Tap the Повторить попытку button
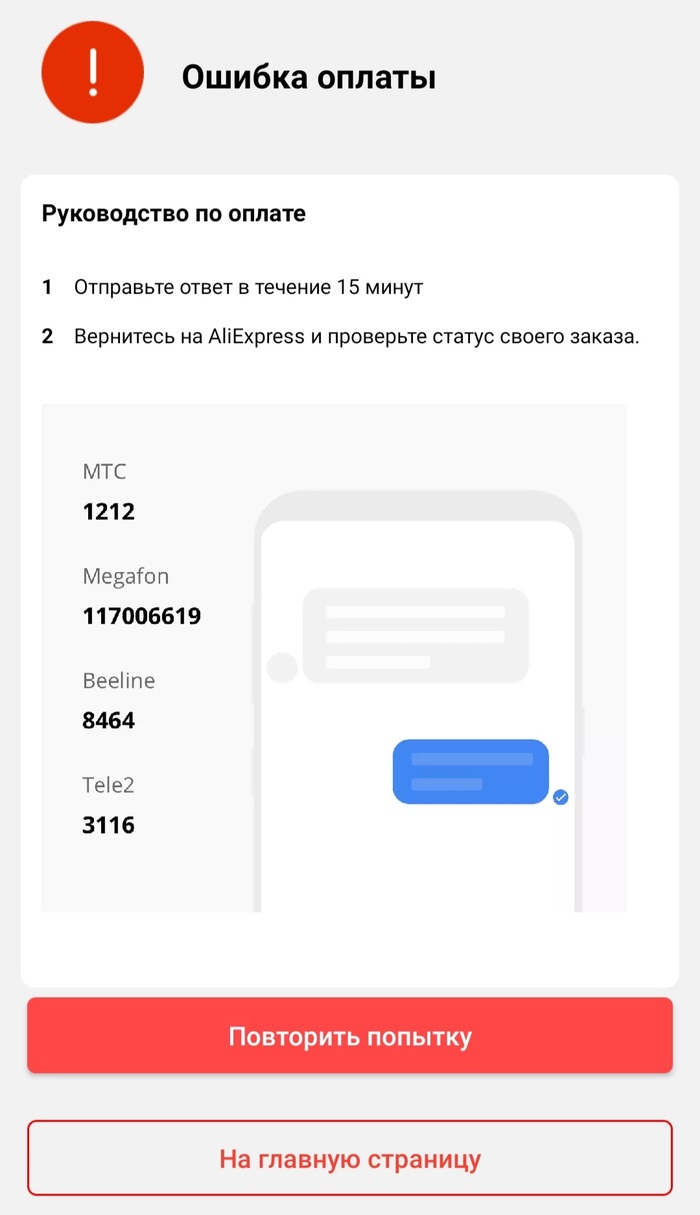The height and width of the screenshot is (1215, 700). (x=350, y=1036)
